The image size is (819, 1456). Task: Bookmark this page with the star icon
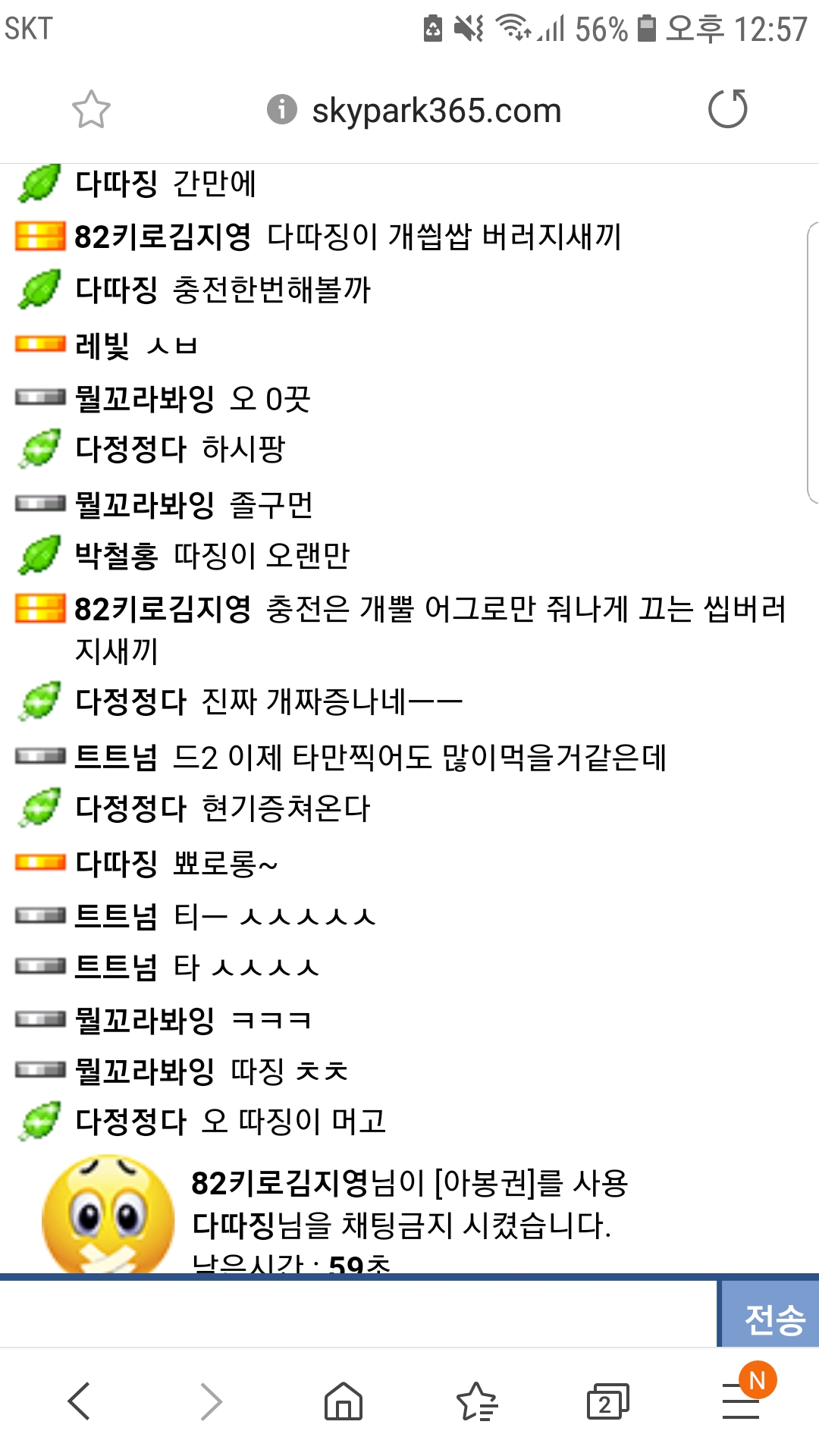click(91, 110)
